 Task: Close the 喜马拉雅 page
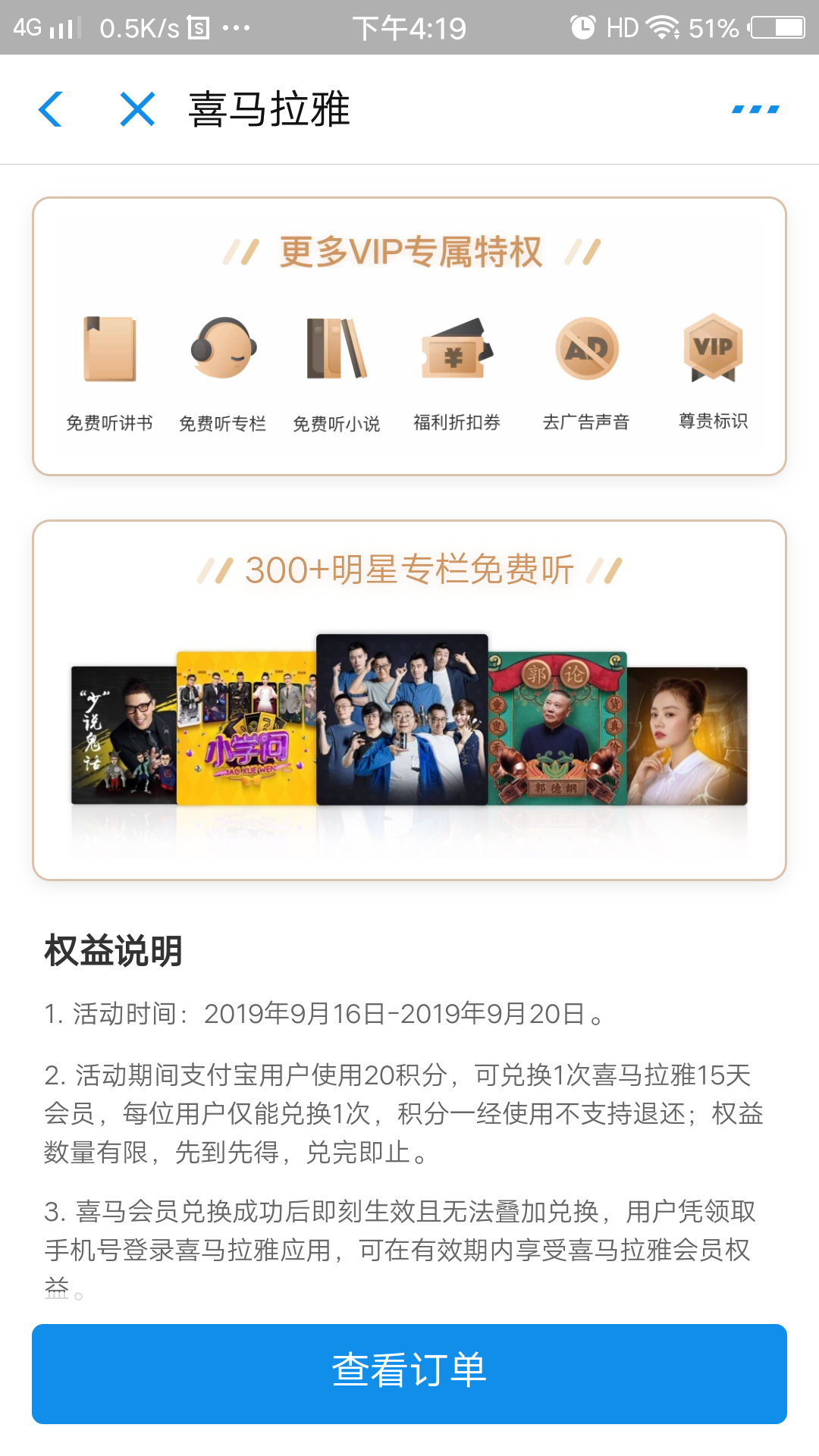tap(137, 109)
